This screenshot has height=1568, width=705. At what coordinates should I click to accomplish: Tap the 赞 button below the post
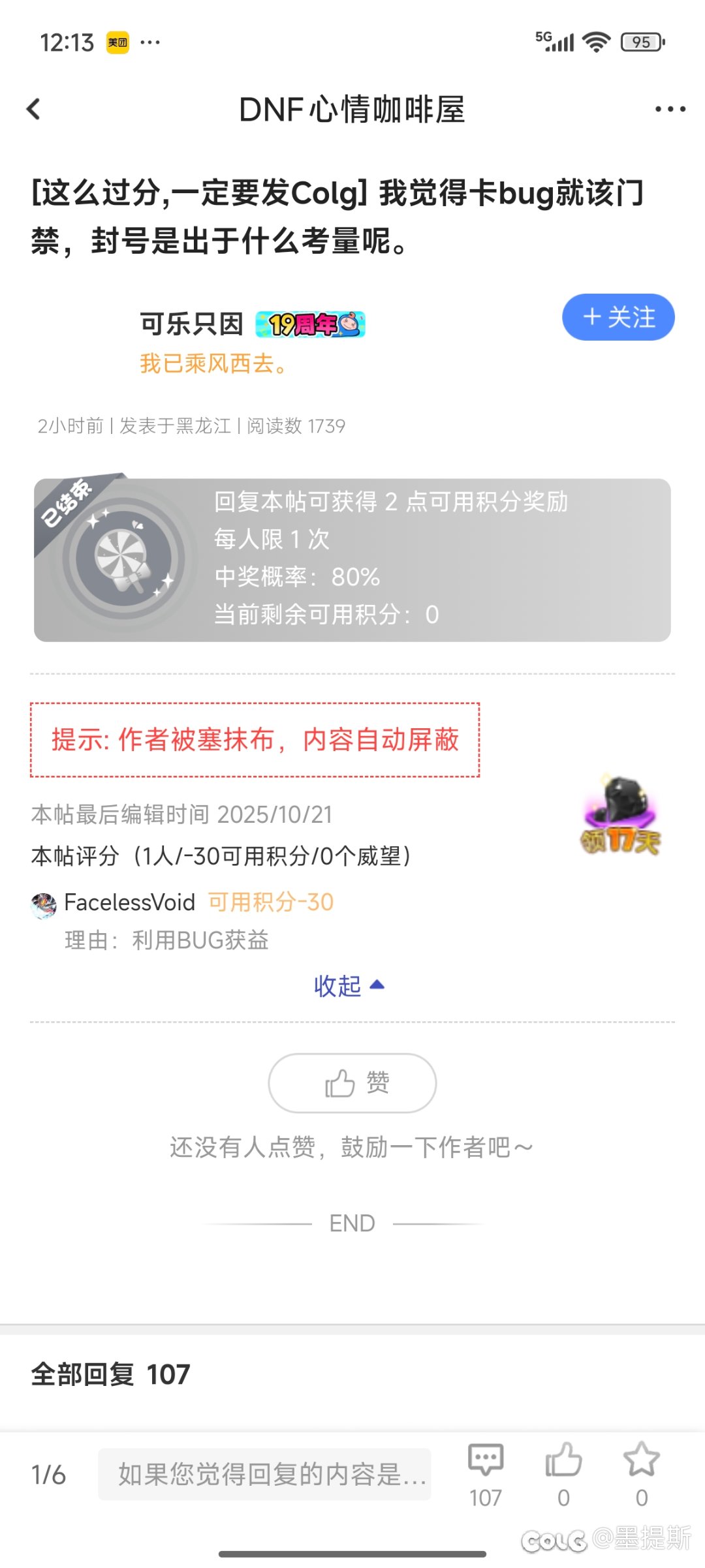point(352,1083)
